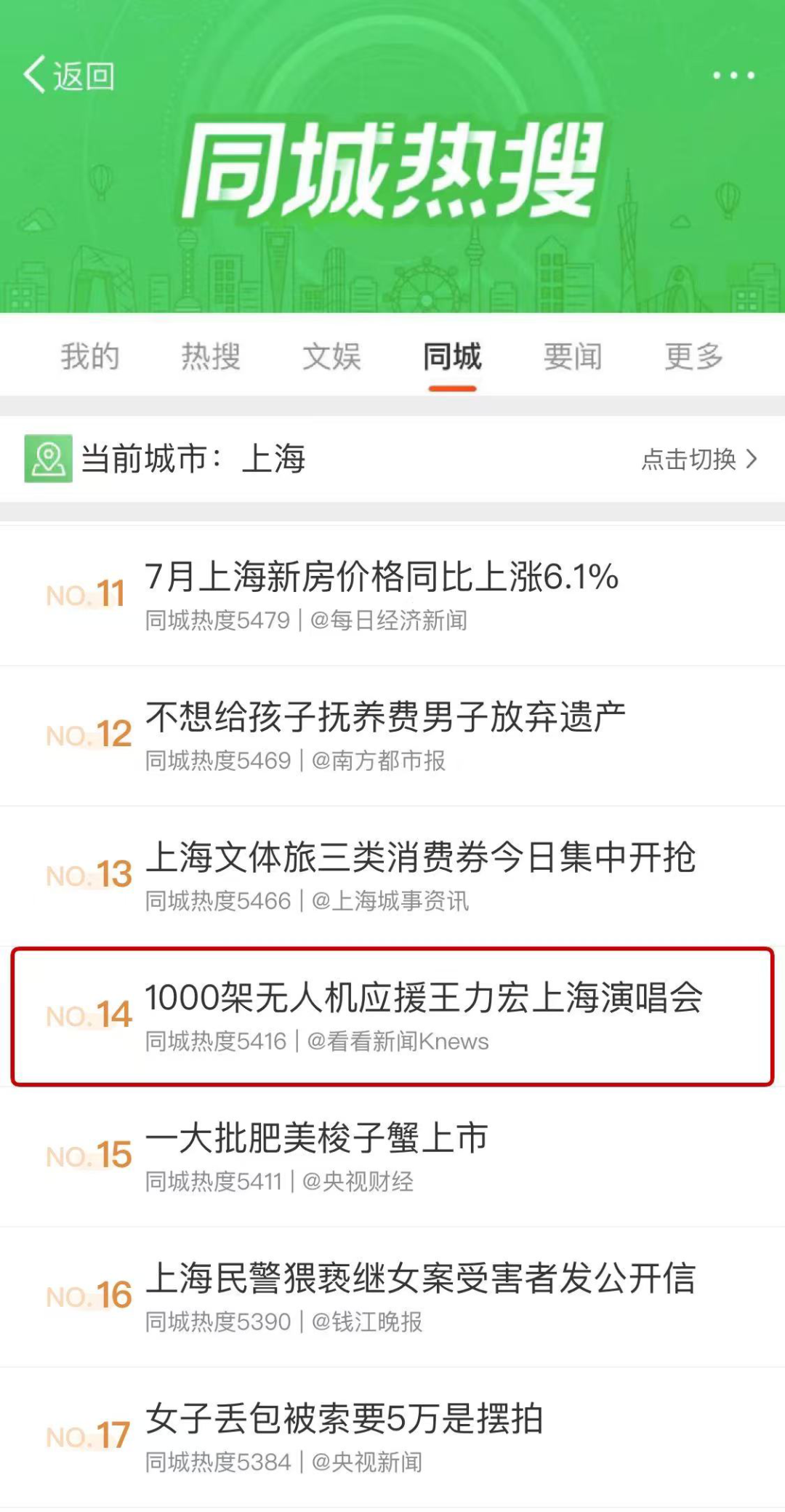
Task: Open the 更多 tab
Action: click(693, 357)
